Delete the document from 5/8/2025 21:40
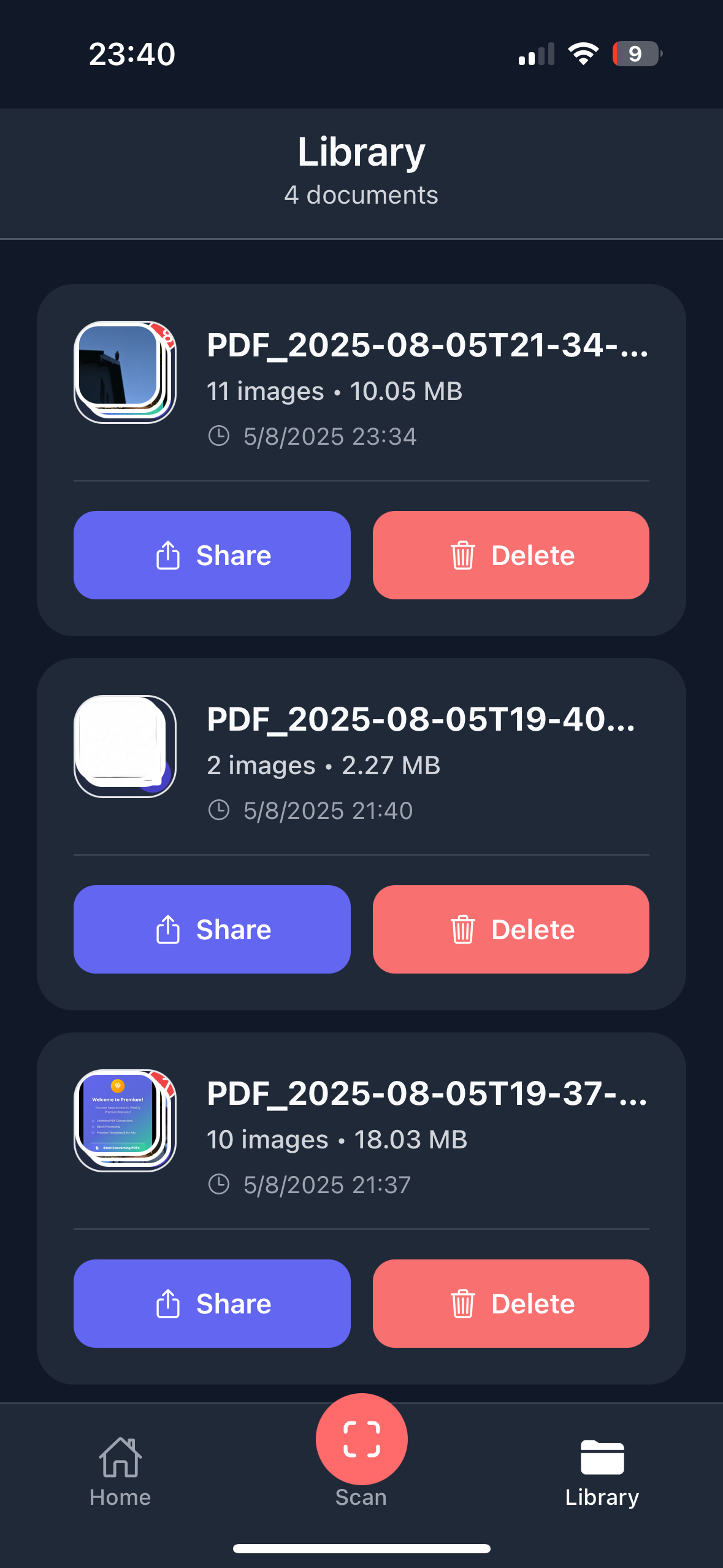 (510, 929)
